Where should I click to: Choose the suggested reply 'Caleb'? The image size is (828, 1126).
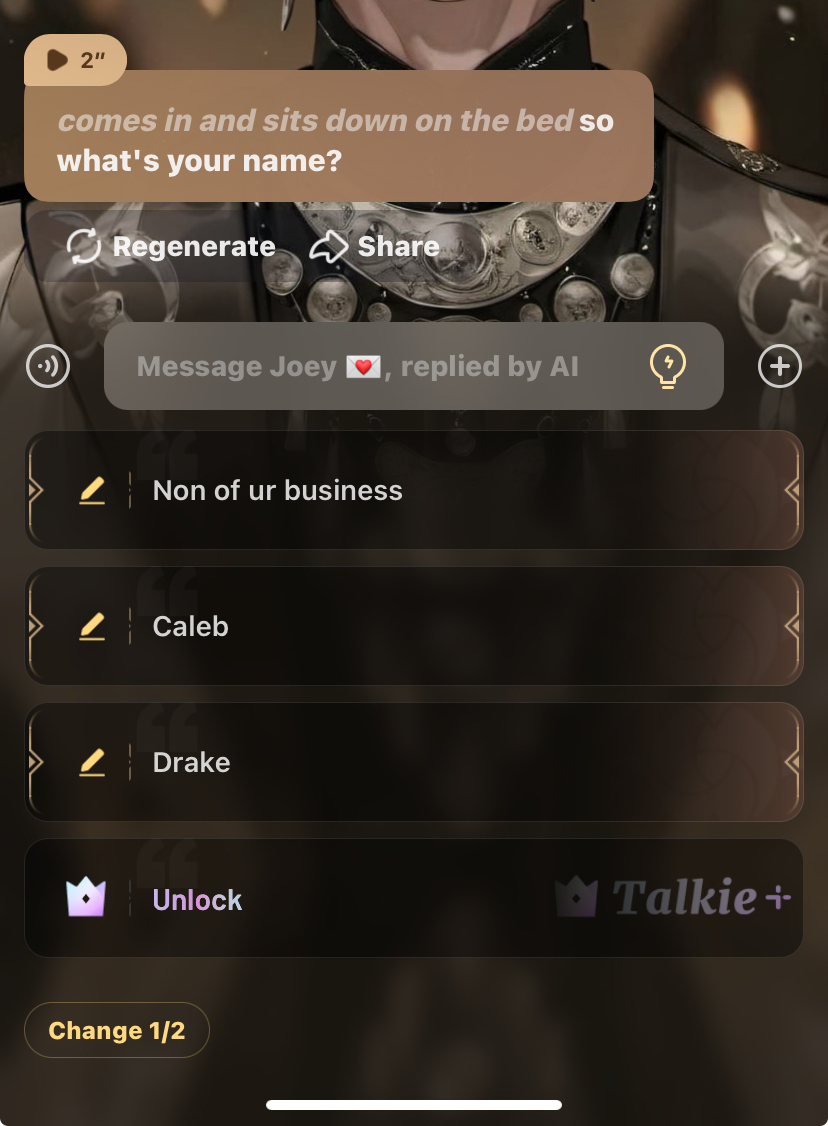(x=413, y=626)
